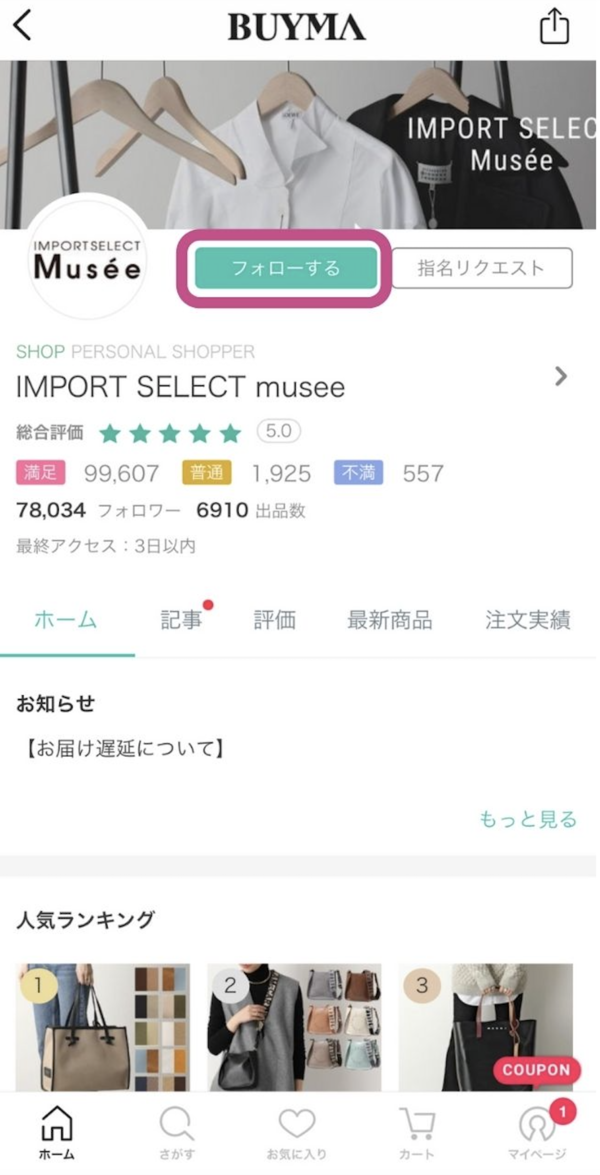Go to ホーム in bottom navigation

56,1133
